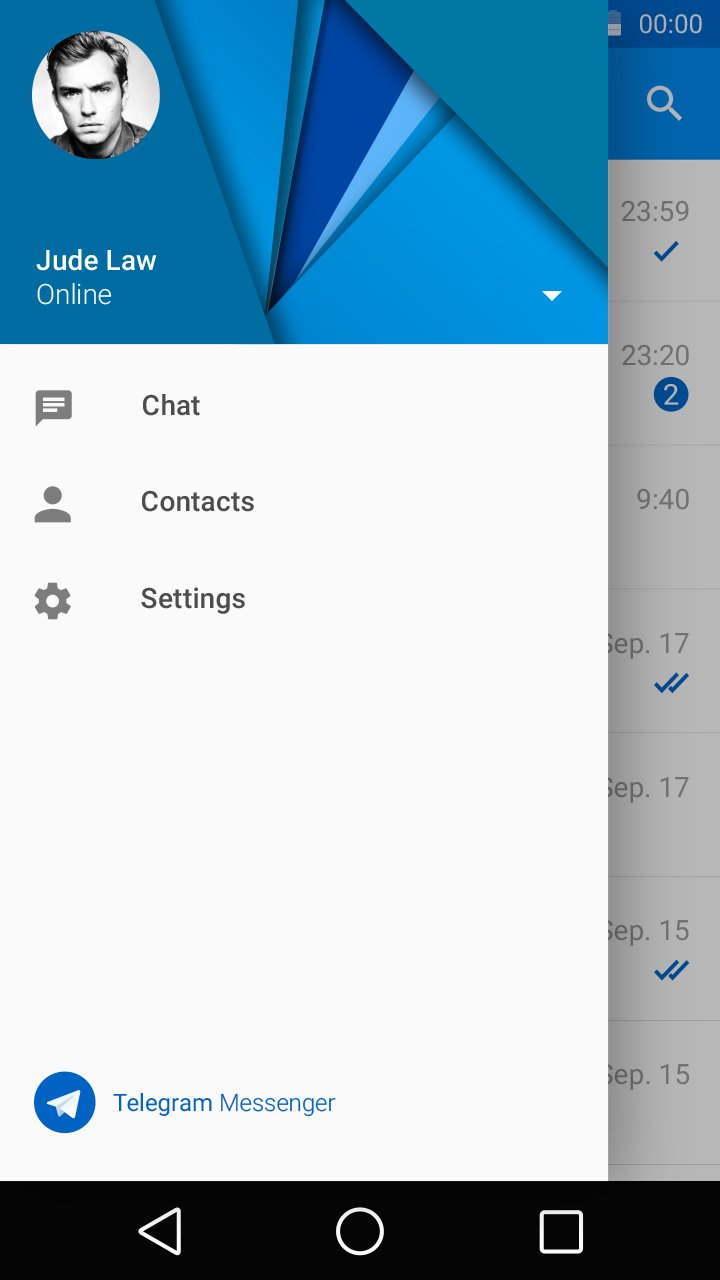Image resolution: width=720 pixels, height=1280 pixels.
Task: Open Chat from the drawer
Action: pyautogui.click(x=170, y=406)
